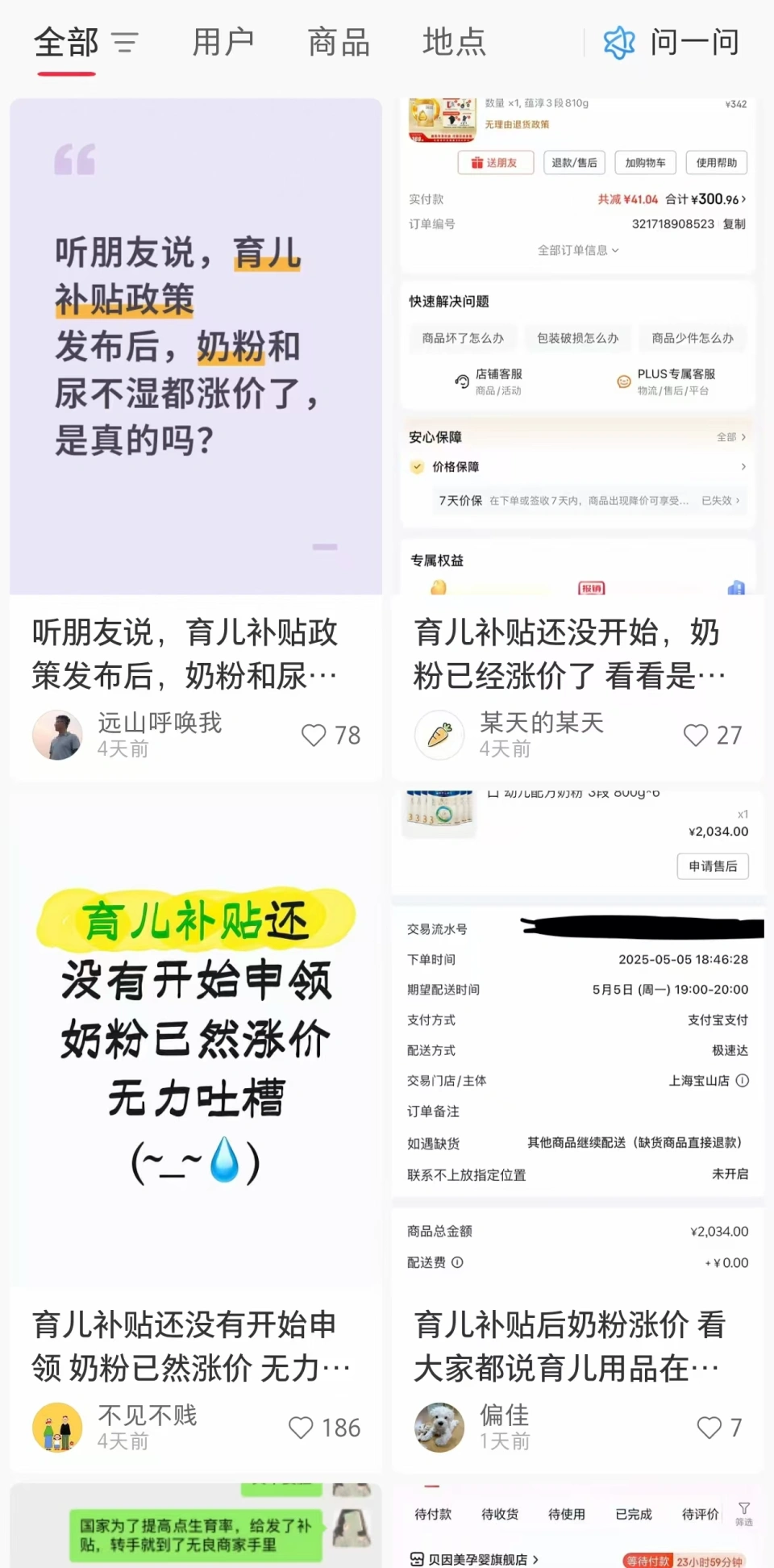View 某天的某天's profile
Image resolution: width=774 pixels, height=1568 pixels.
click(439, 735)
